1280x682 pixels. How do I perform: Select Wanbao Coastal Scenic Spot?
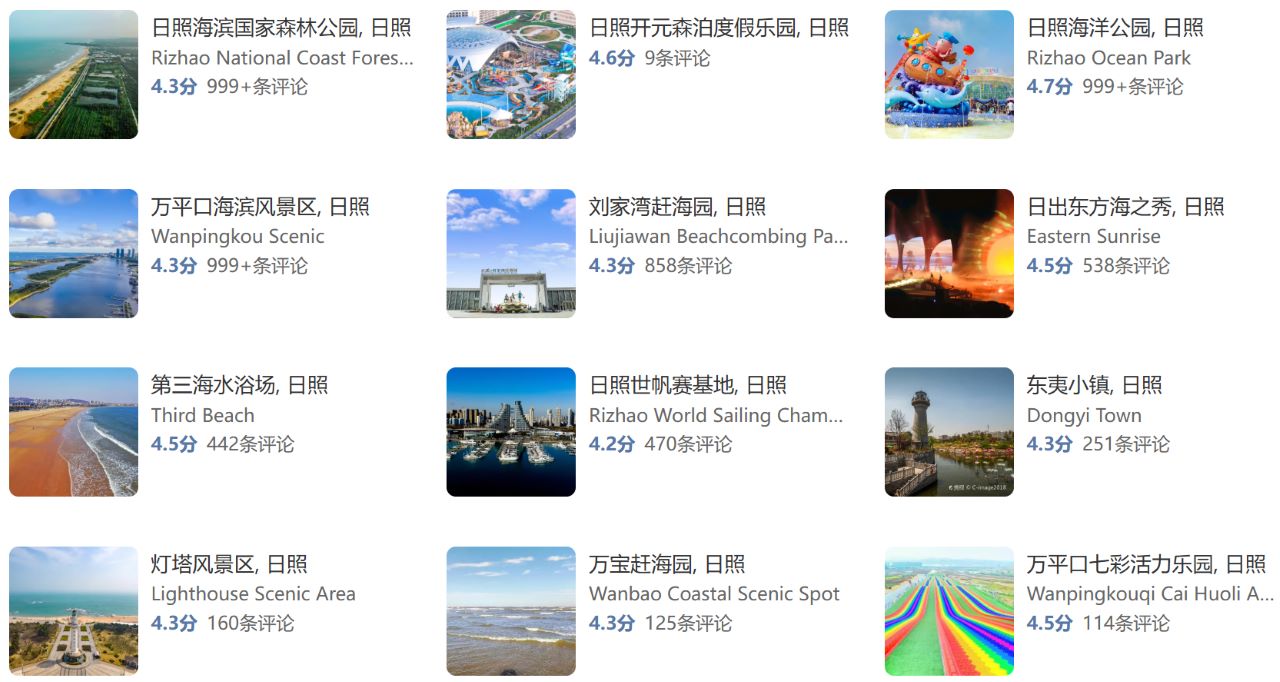coord(667,564)
